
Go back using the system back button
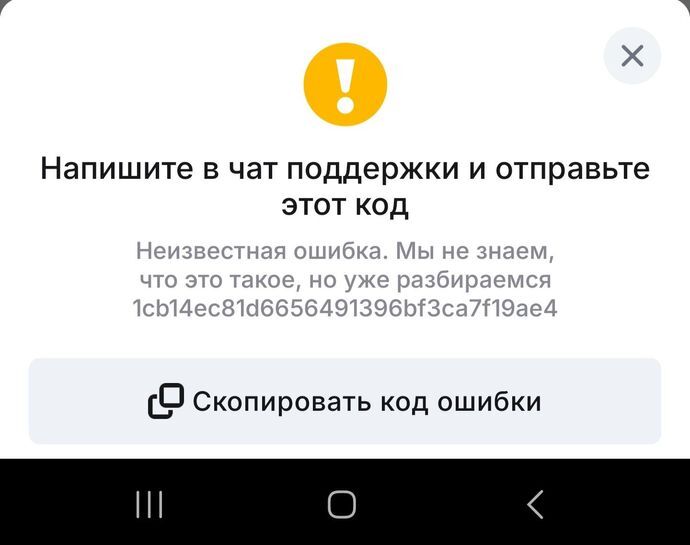[535, 504]
